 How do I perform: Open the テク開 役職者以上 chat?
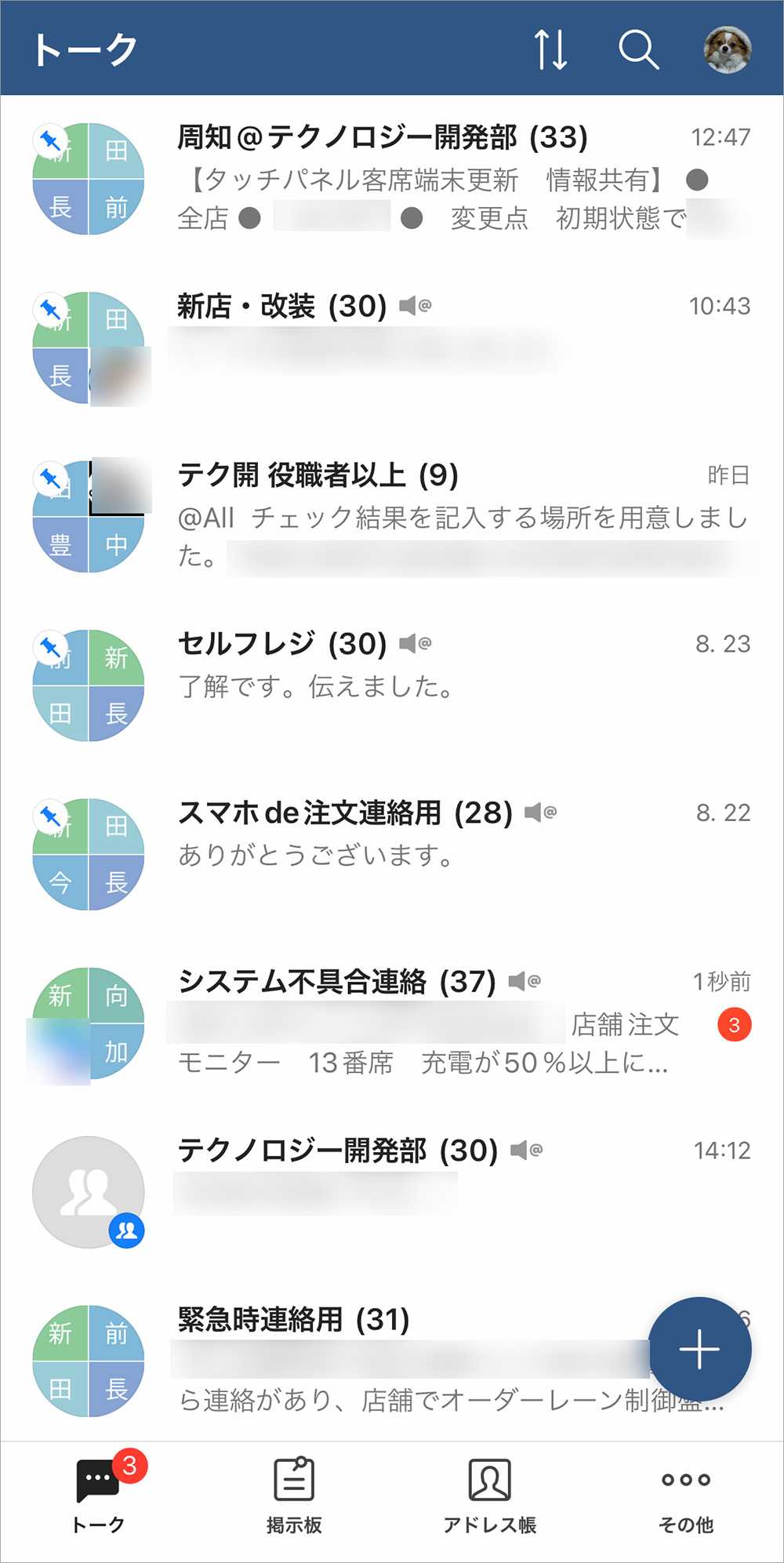point(392,516)
